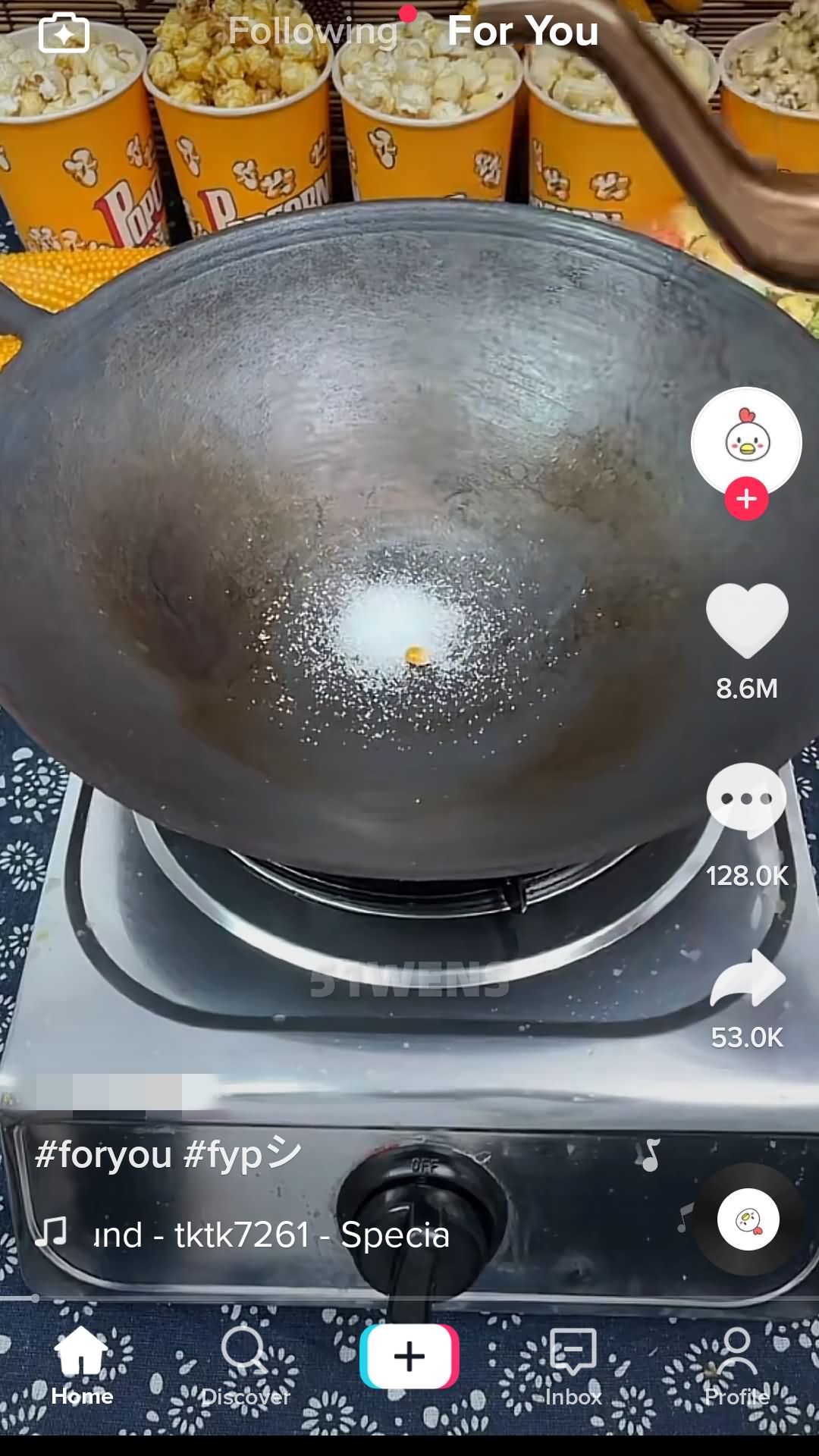Screen dimensions: 819x1456
Task: Open the #foryou hashtag
Action: [x=104, y=1155]
